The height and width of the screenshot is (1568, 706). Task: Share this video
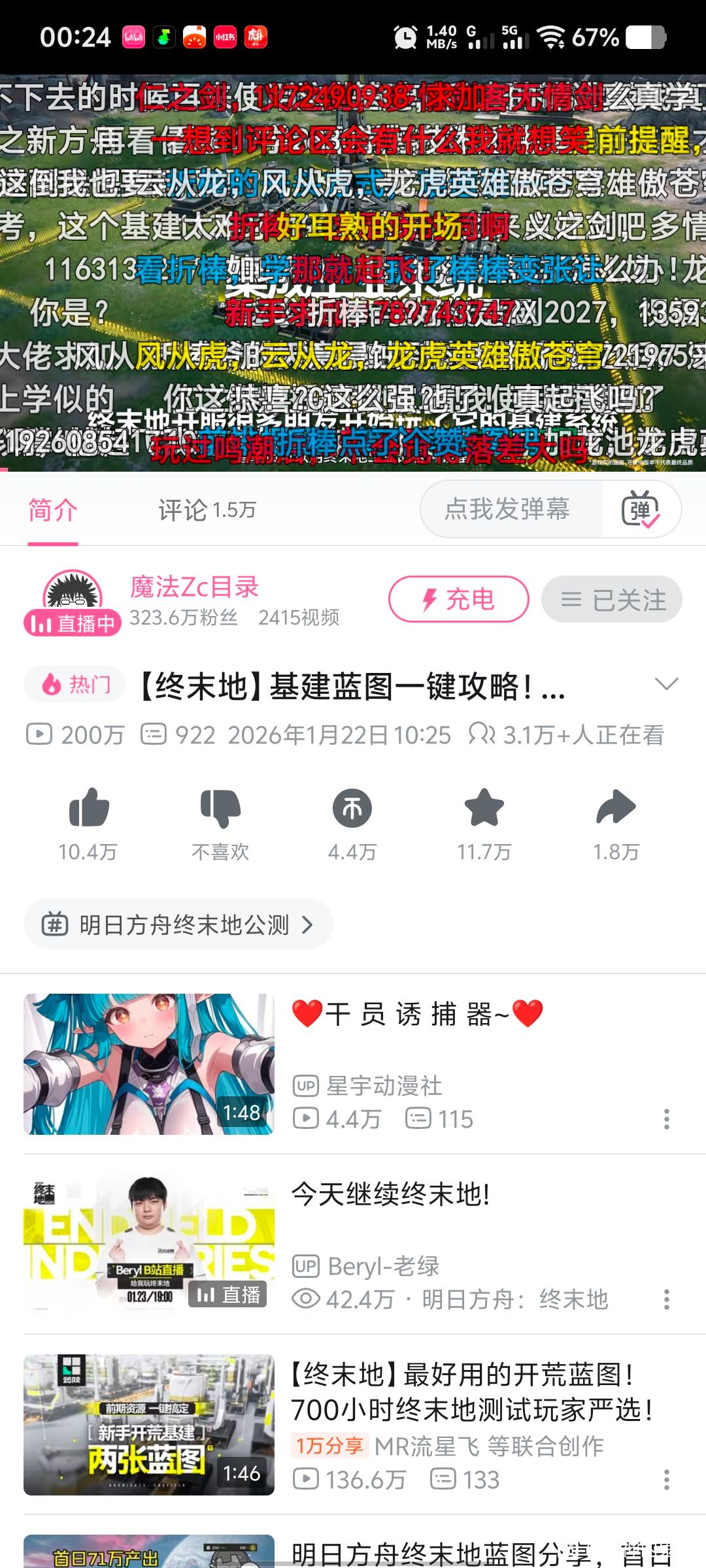click(616, 810)
